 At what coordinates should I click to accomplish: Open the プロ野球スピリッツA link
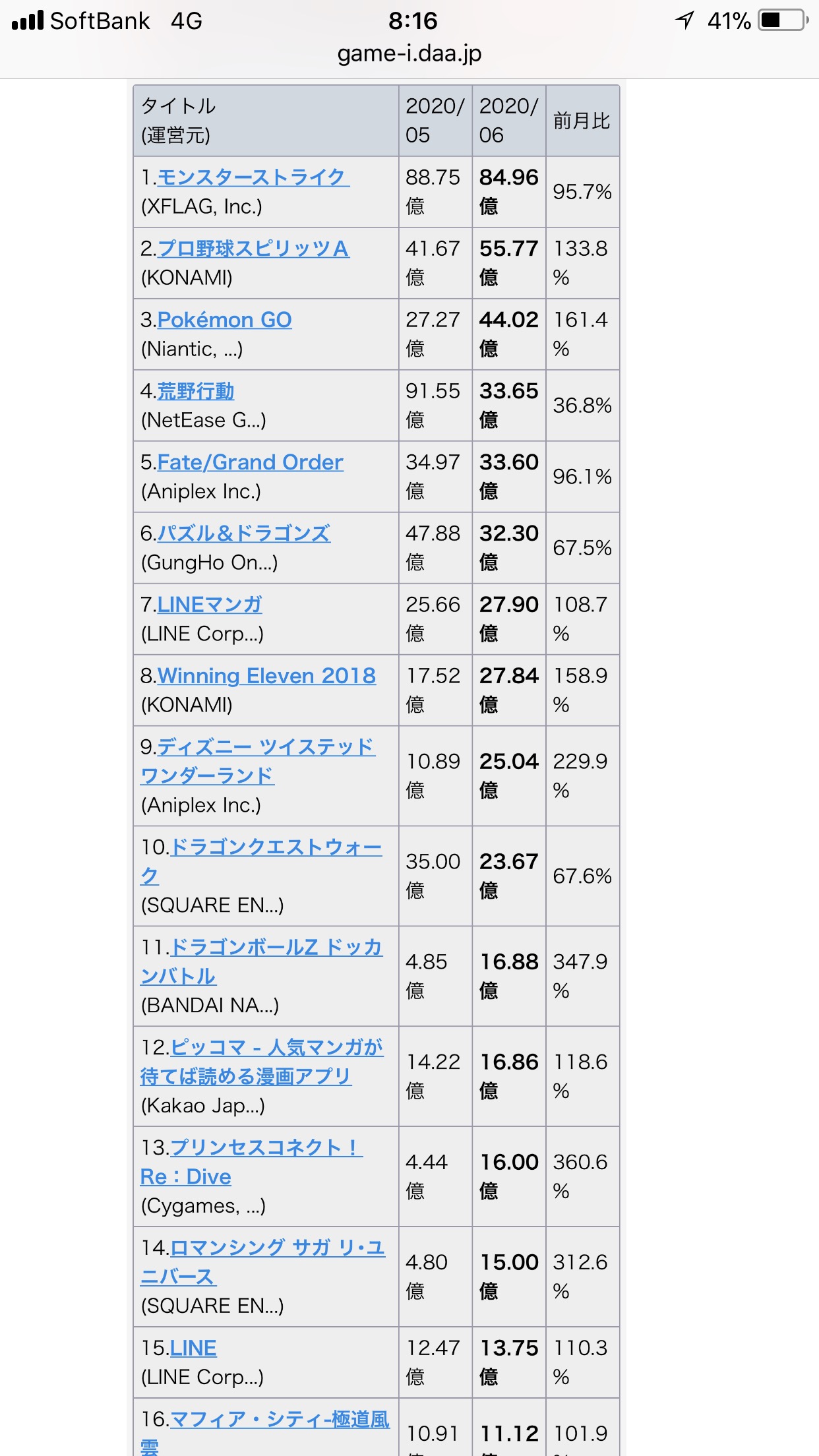[x=253, y=249]
